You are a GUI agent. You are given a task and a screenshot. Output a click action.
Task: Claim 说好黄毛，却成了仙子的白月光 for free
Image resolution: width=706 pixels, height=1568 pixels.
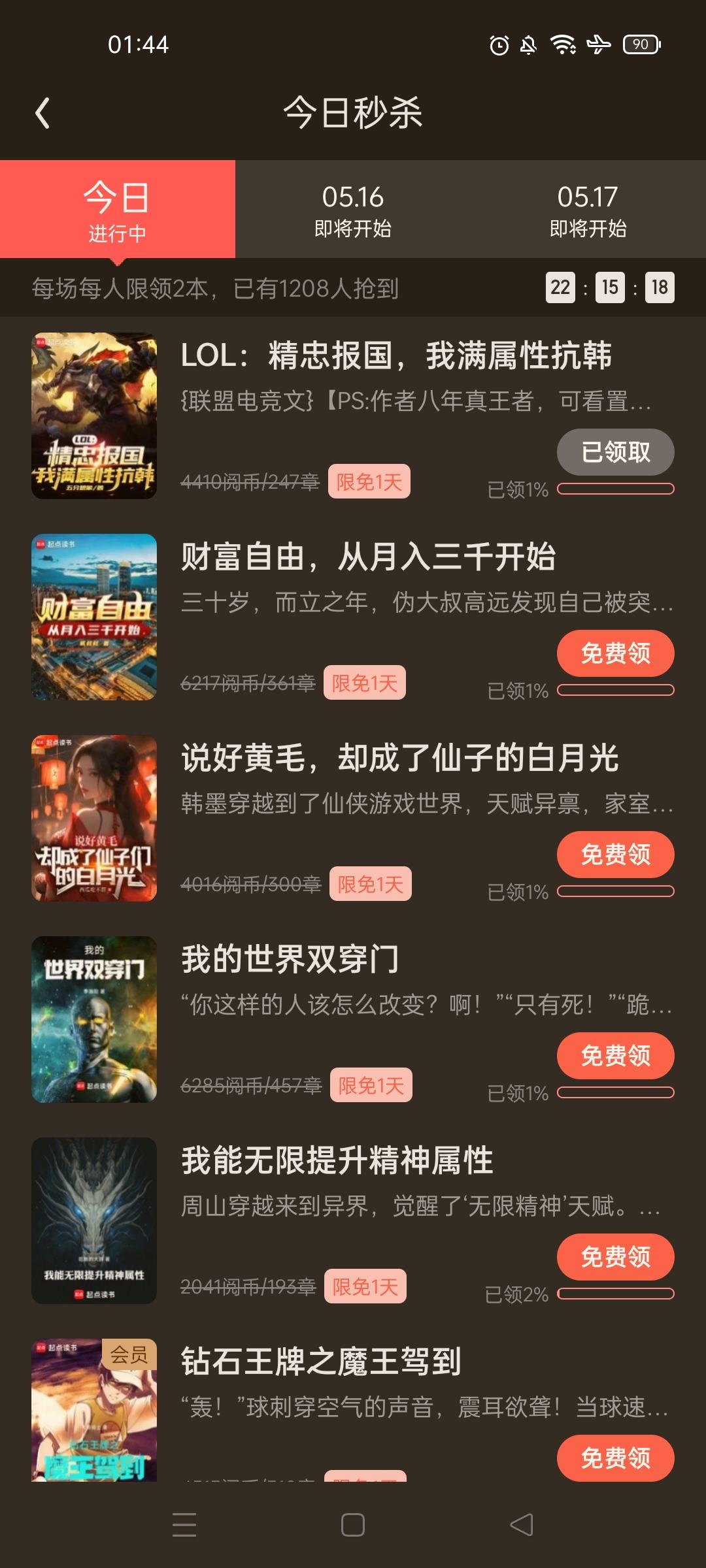[615, 855]
